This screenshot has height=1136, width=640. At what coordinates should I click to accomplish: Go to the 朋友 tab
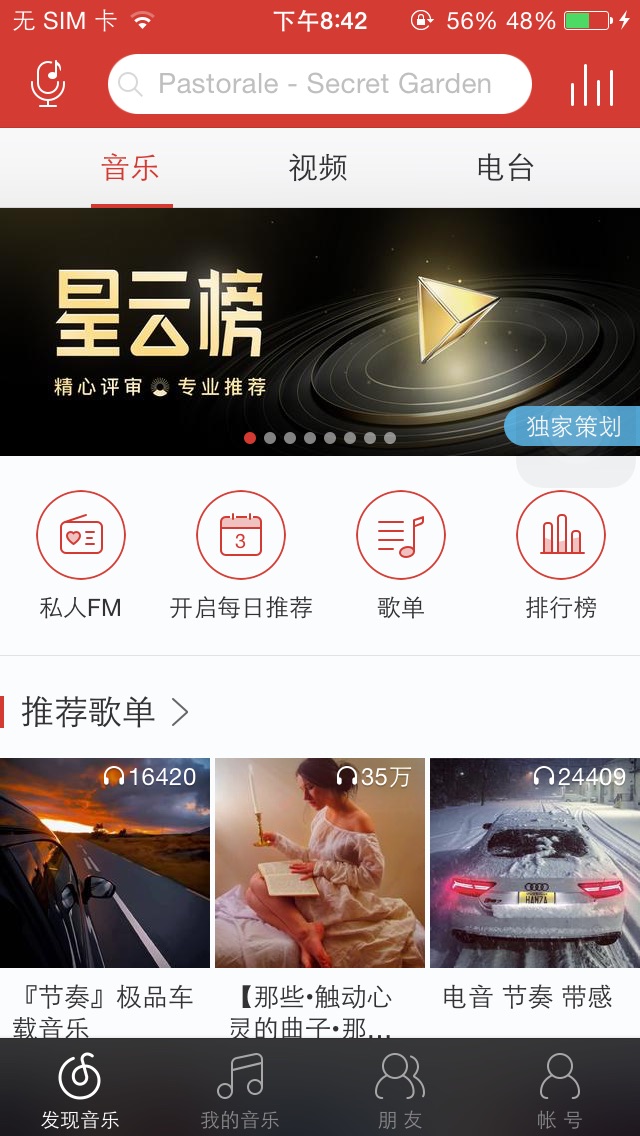400,1090
